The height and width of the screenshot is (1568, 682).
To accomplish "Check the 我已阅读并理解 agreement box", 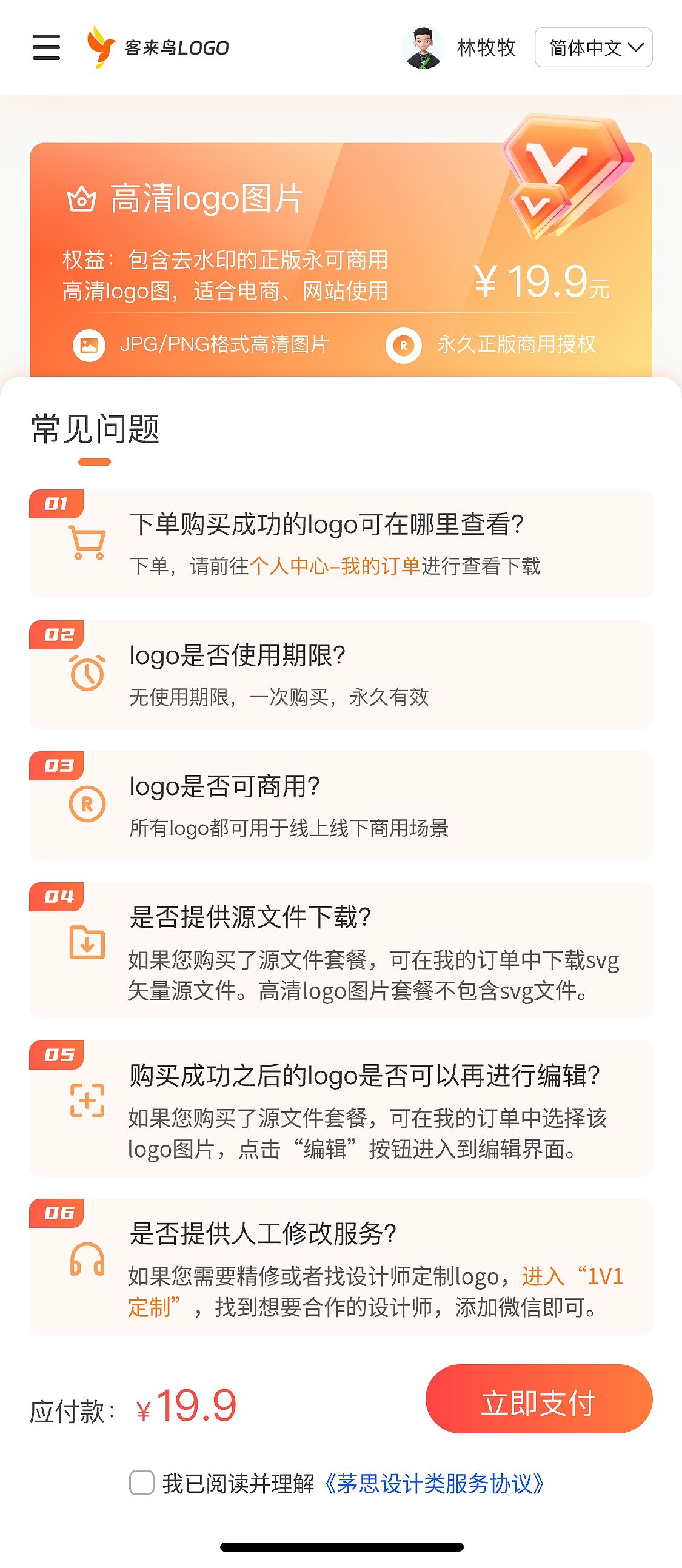I will (x=142, y=1483).
